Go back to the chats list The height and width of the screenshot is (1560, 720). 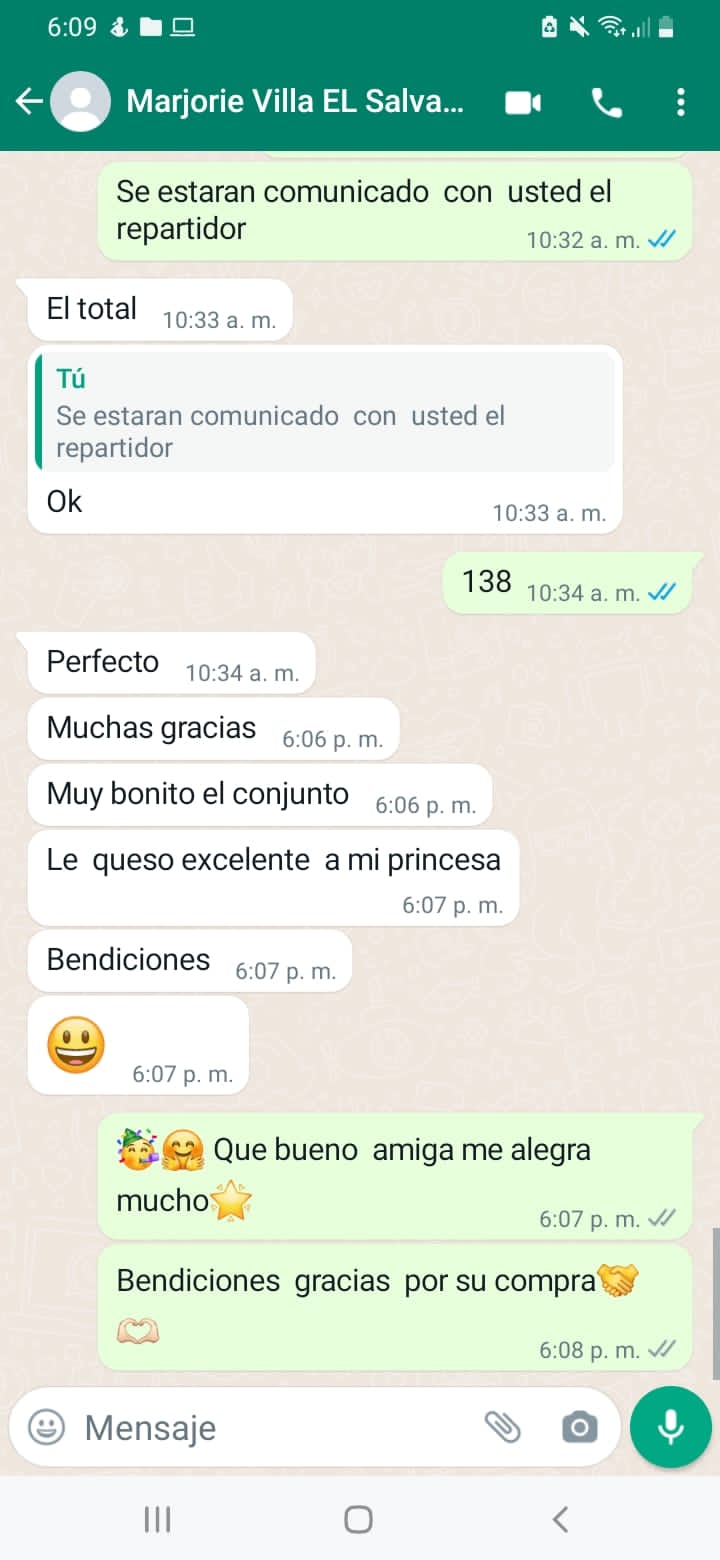pos(29,101)
